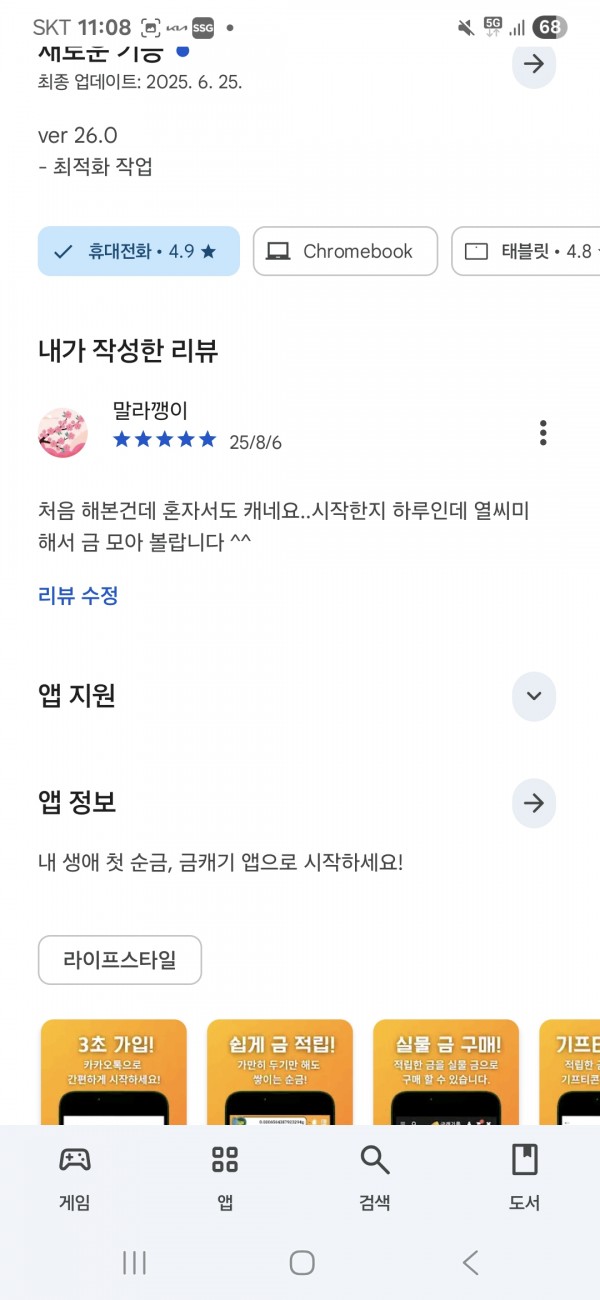Select the 태블릿 device chip
This screenshot has width=600, height=1300.
pos(526,251)
